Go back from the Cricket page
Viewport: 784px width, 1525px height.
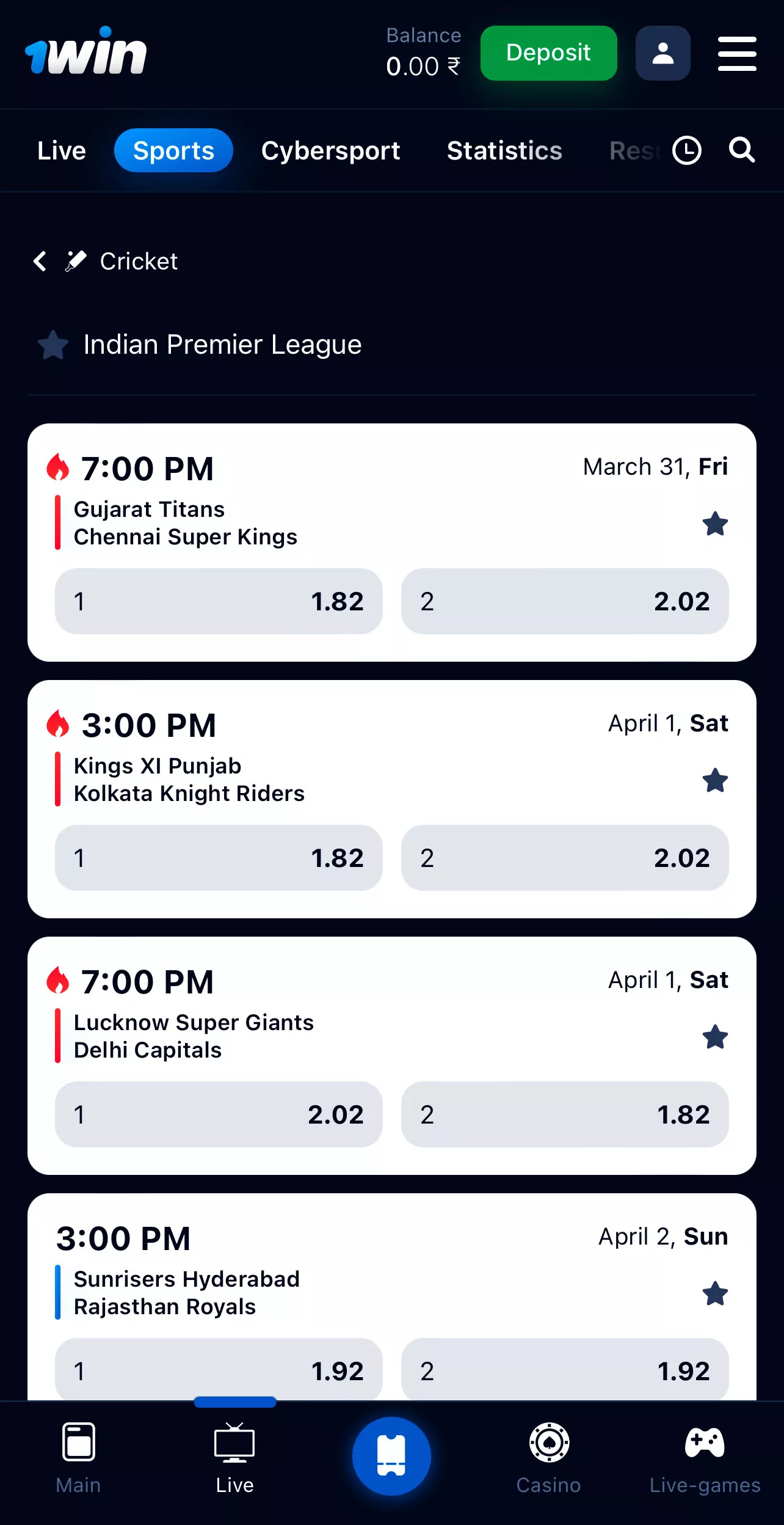pyautogui.click(x=40, y=261)
